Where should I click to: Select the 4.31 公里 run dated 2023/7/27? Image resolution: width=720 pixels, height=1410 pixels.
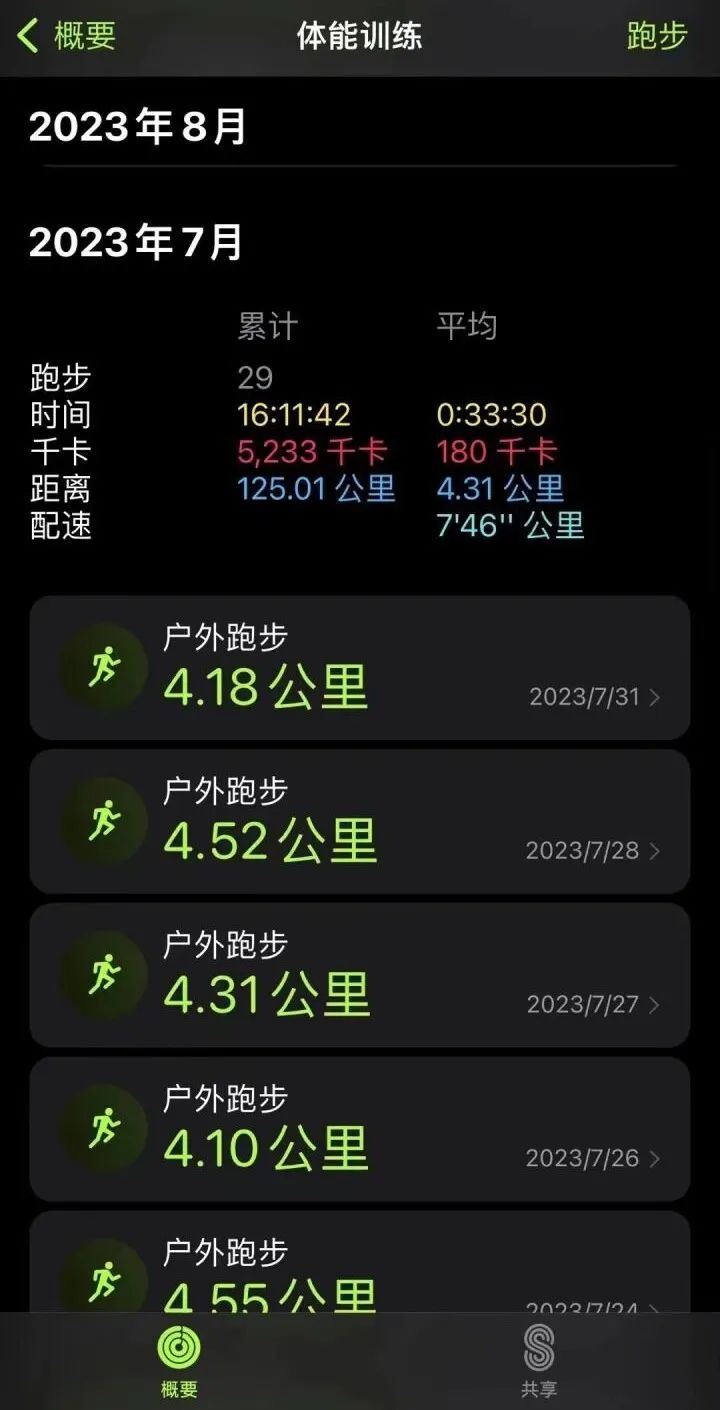click(x=360, y=976)
